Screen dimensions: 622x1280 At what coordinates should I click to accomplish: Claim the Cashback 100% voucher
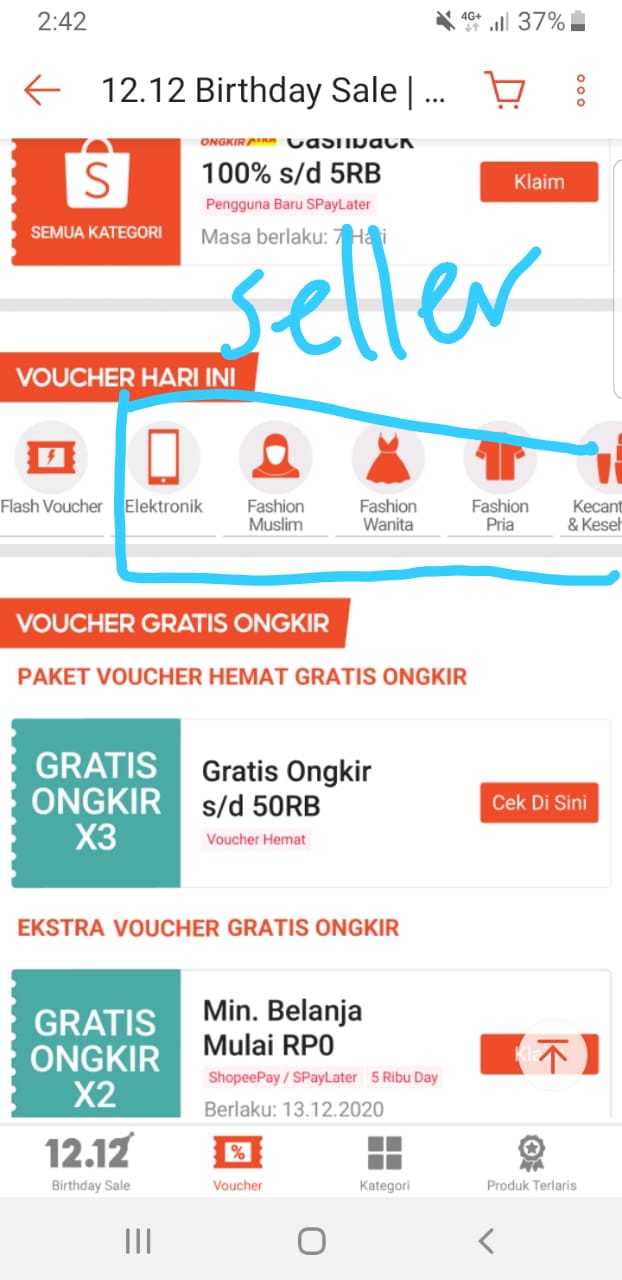coord(539,182)
